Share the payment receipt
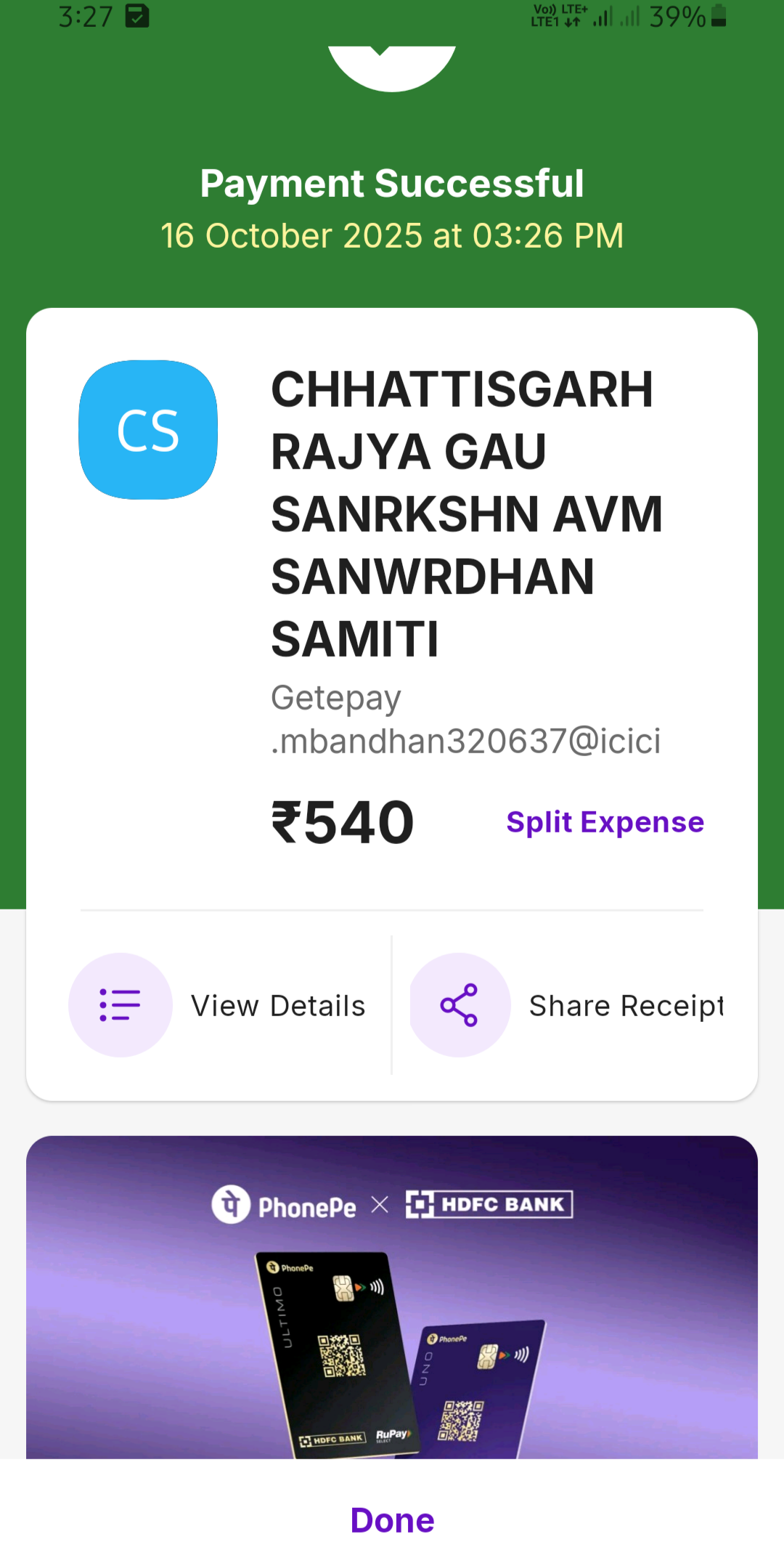The height and width of the screenshot is (1542, 784). pyautogui.click(x=568, y=1005)
